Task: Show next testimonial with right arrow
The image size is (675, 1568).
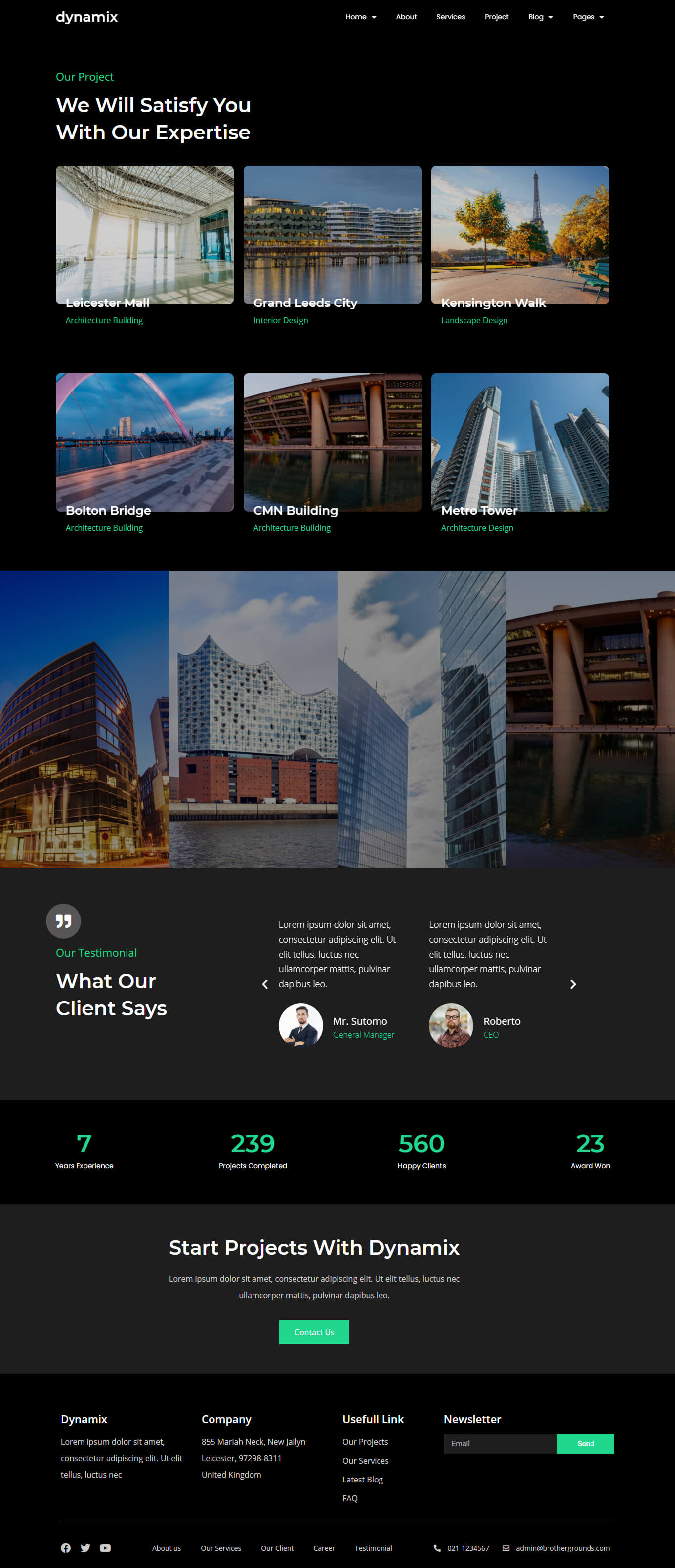Action: click(x=573, y=984)
